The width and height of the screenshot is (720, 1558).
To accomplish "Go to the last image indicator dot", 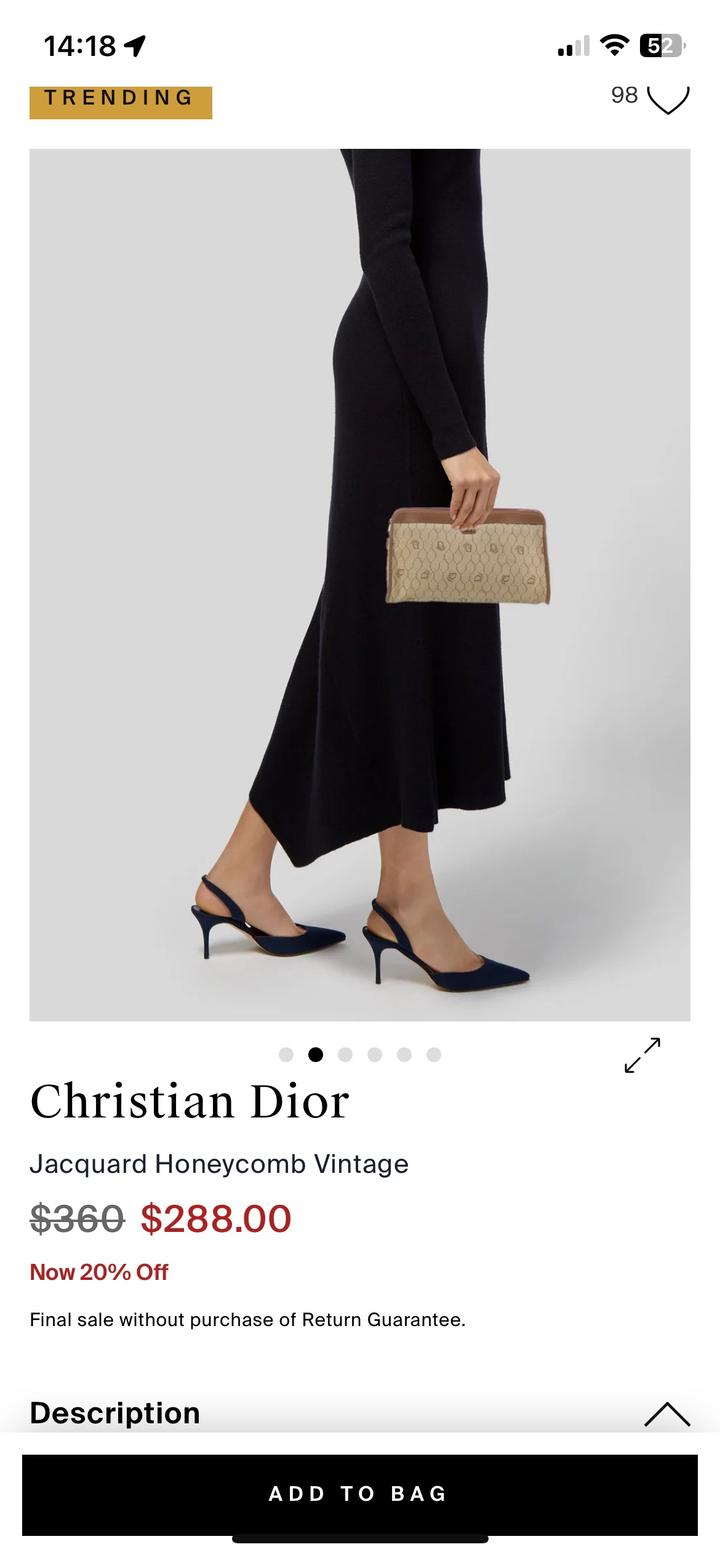I will click(434, 1054).
